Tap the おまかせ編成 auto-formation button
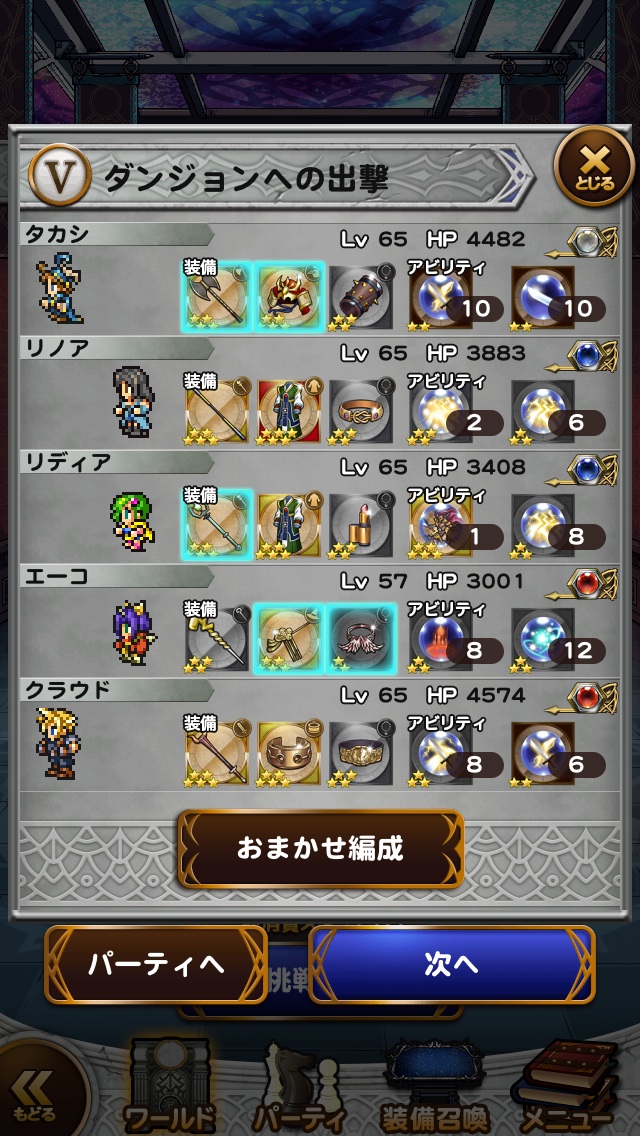This screenshot has height=1136, width=640. [320, 848]
